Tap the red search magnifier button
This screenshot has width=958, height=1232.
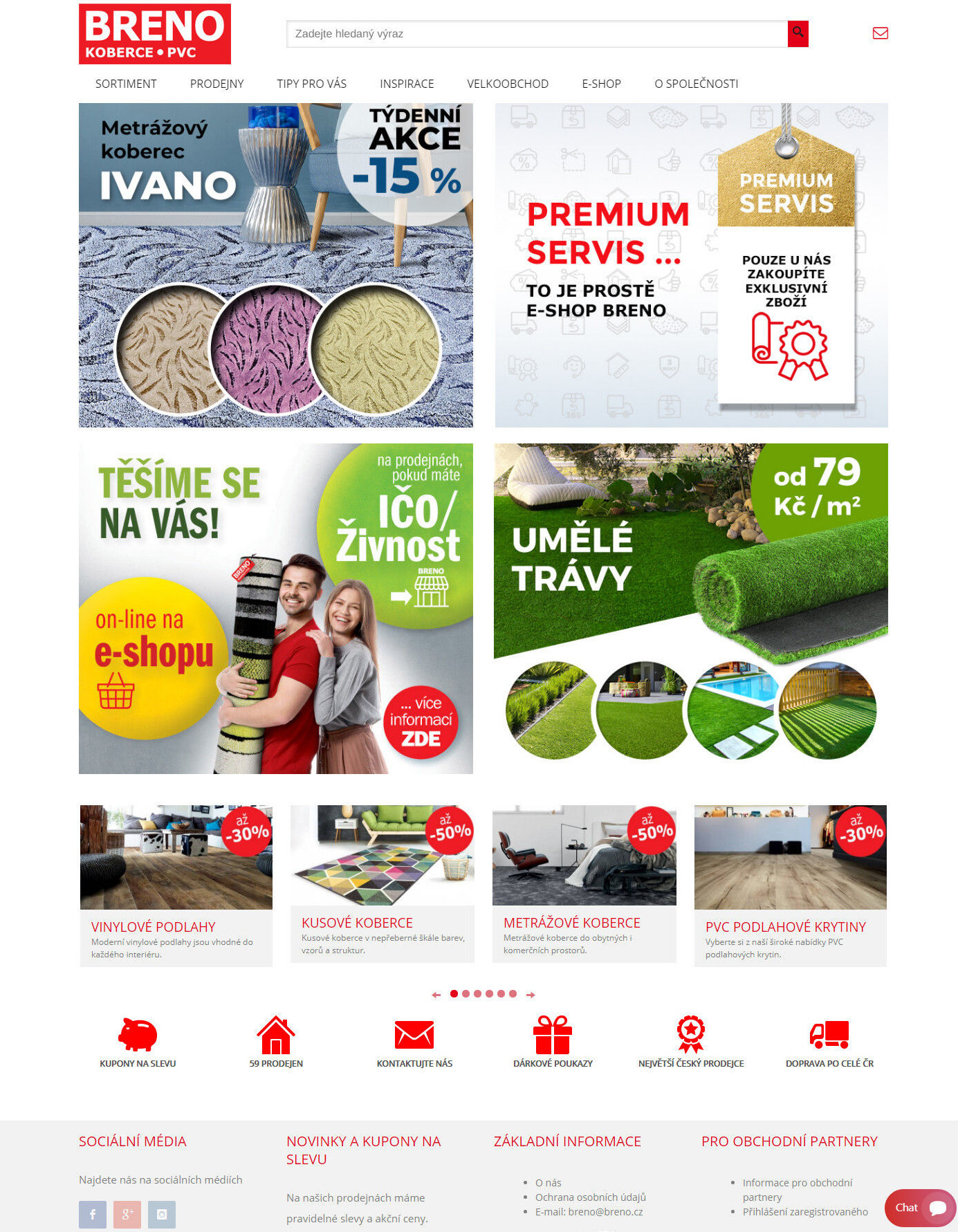798,33
